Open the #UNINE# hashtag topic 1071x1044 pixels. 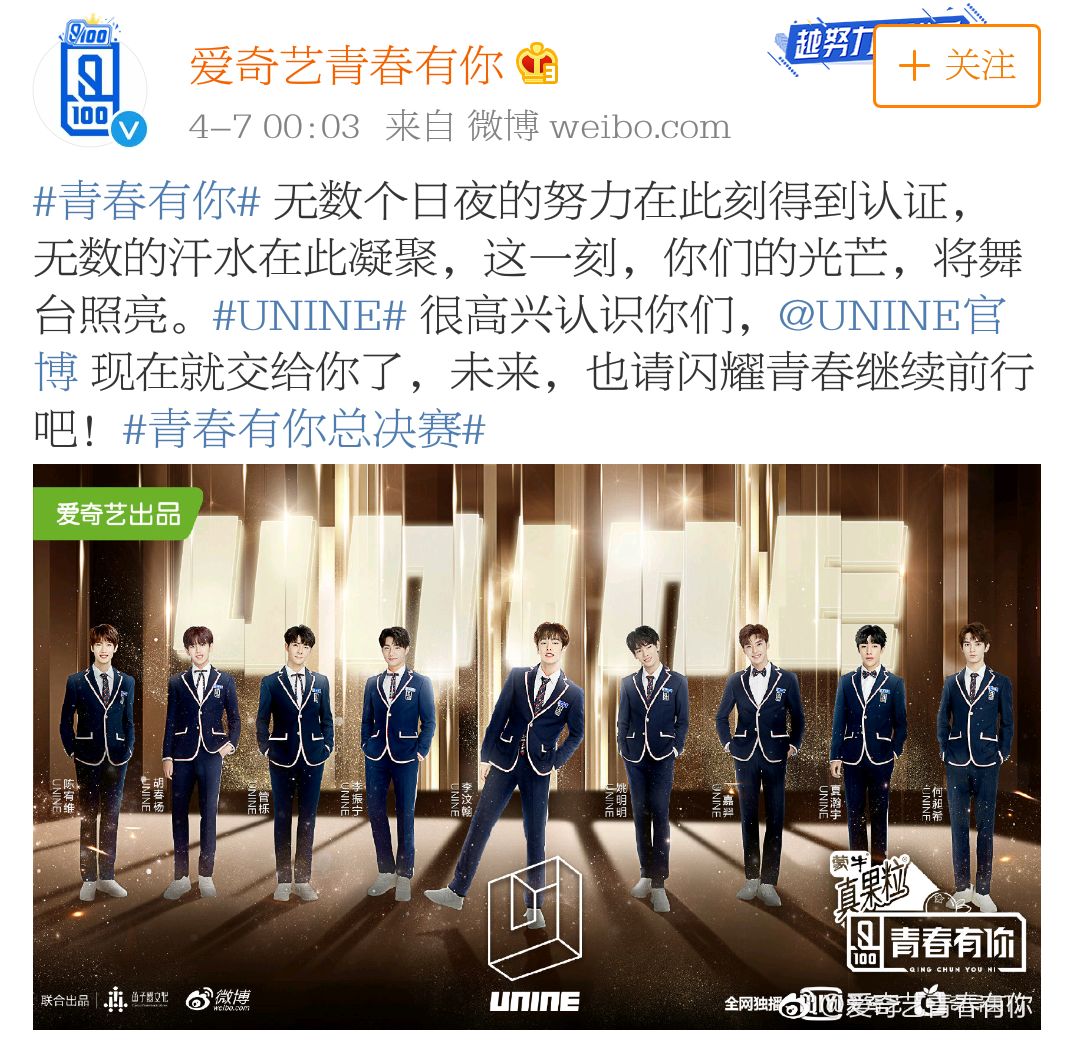coord(309,316)
